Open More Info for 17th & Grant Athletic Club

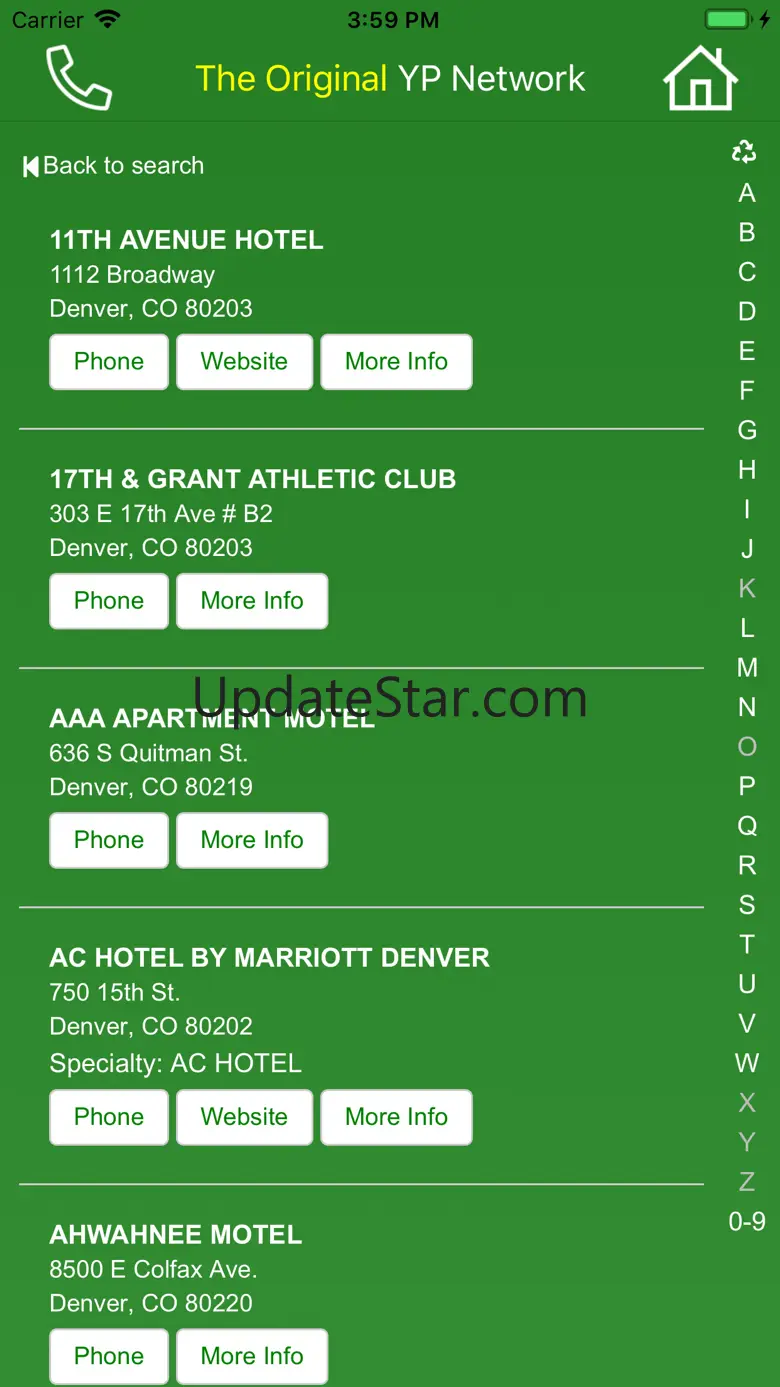coord(252,601)
